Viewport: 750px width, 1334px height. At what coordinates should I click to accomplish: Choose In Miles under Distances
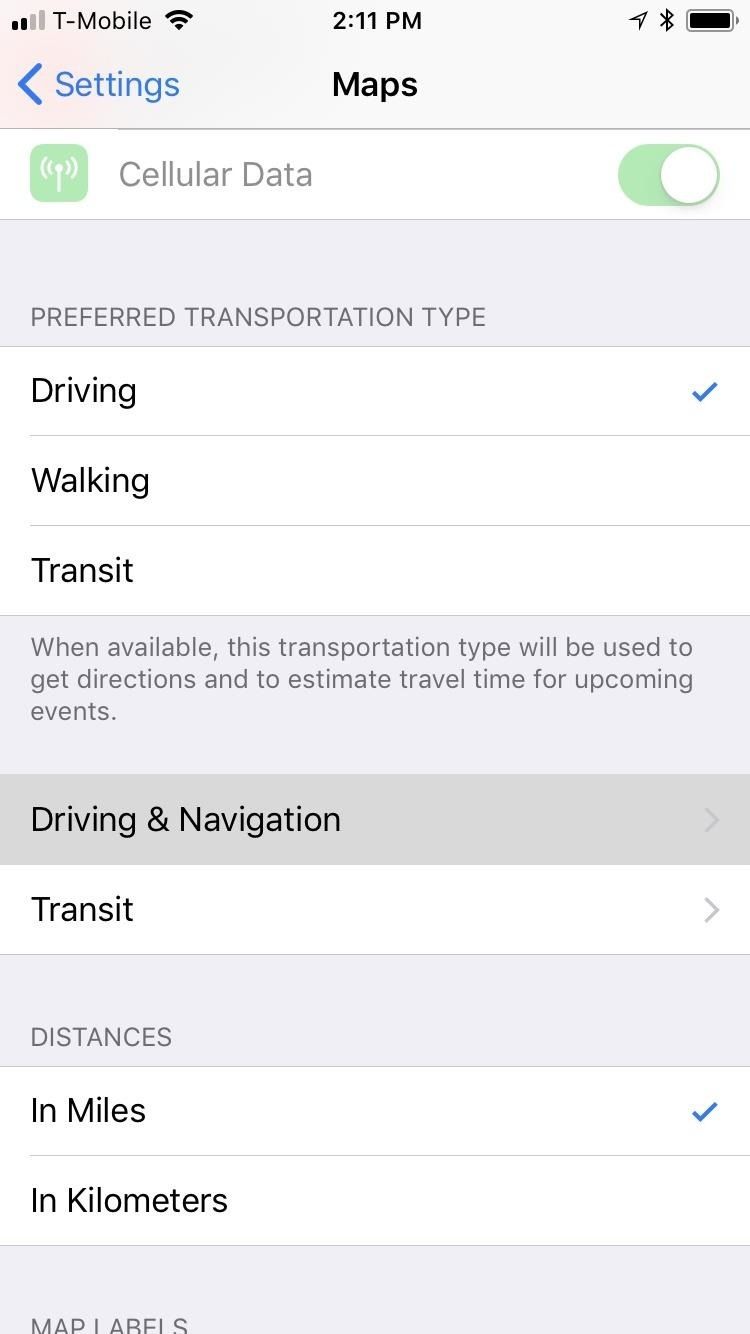tap(88, 1110)
